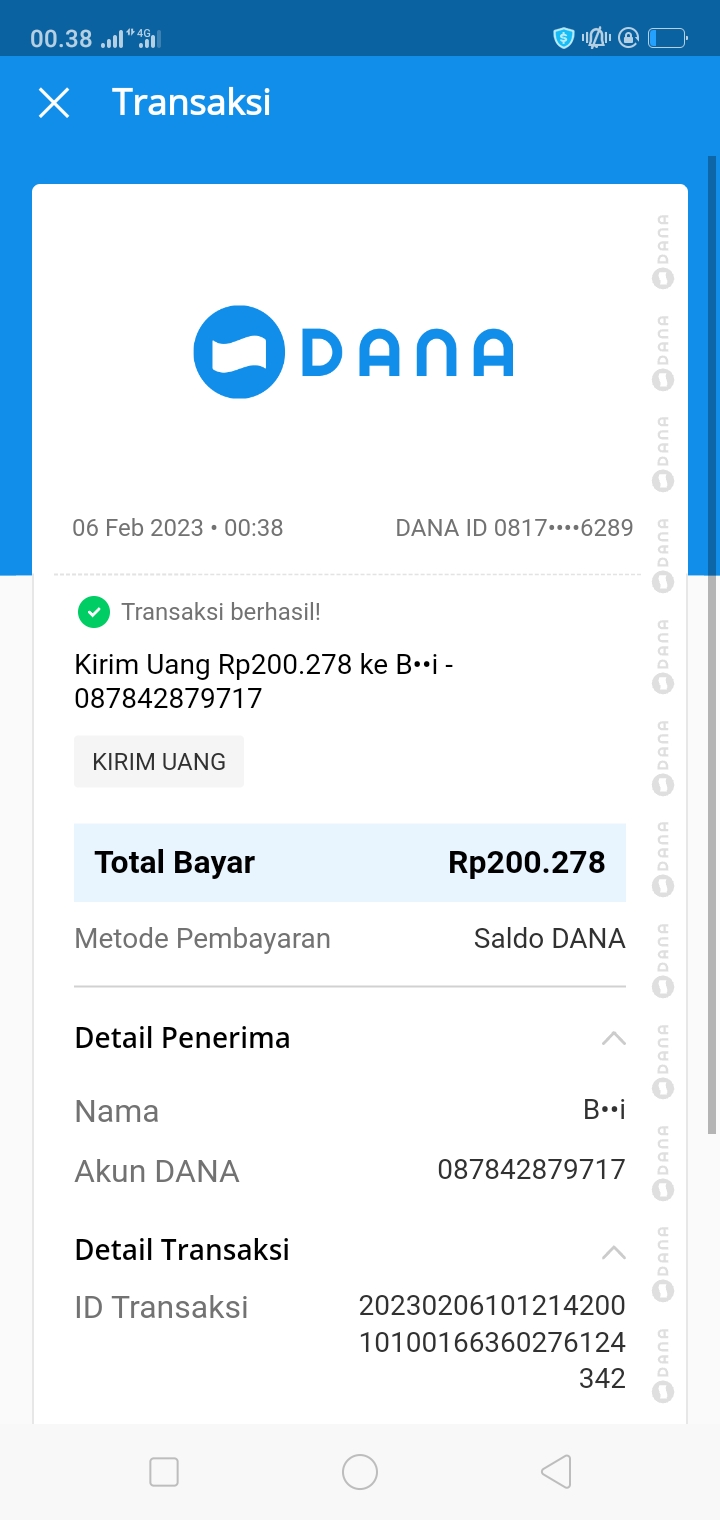This screenshot has width=720, height=1520.
Task: Close the Transaksi screen
Action: pyautogui.click(x=54, y=103)
